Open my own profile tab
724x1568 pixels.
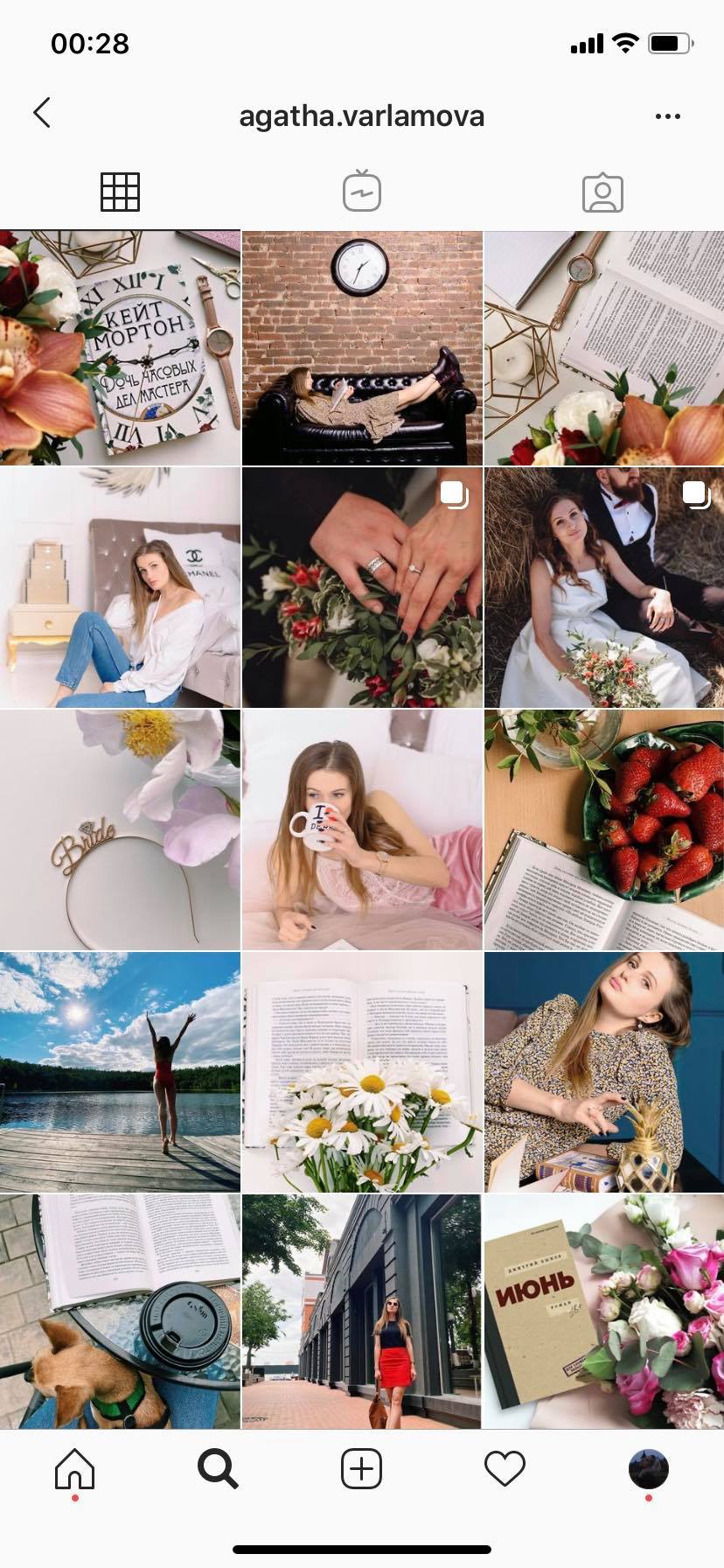[x=648, y=1468]
